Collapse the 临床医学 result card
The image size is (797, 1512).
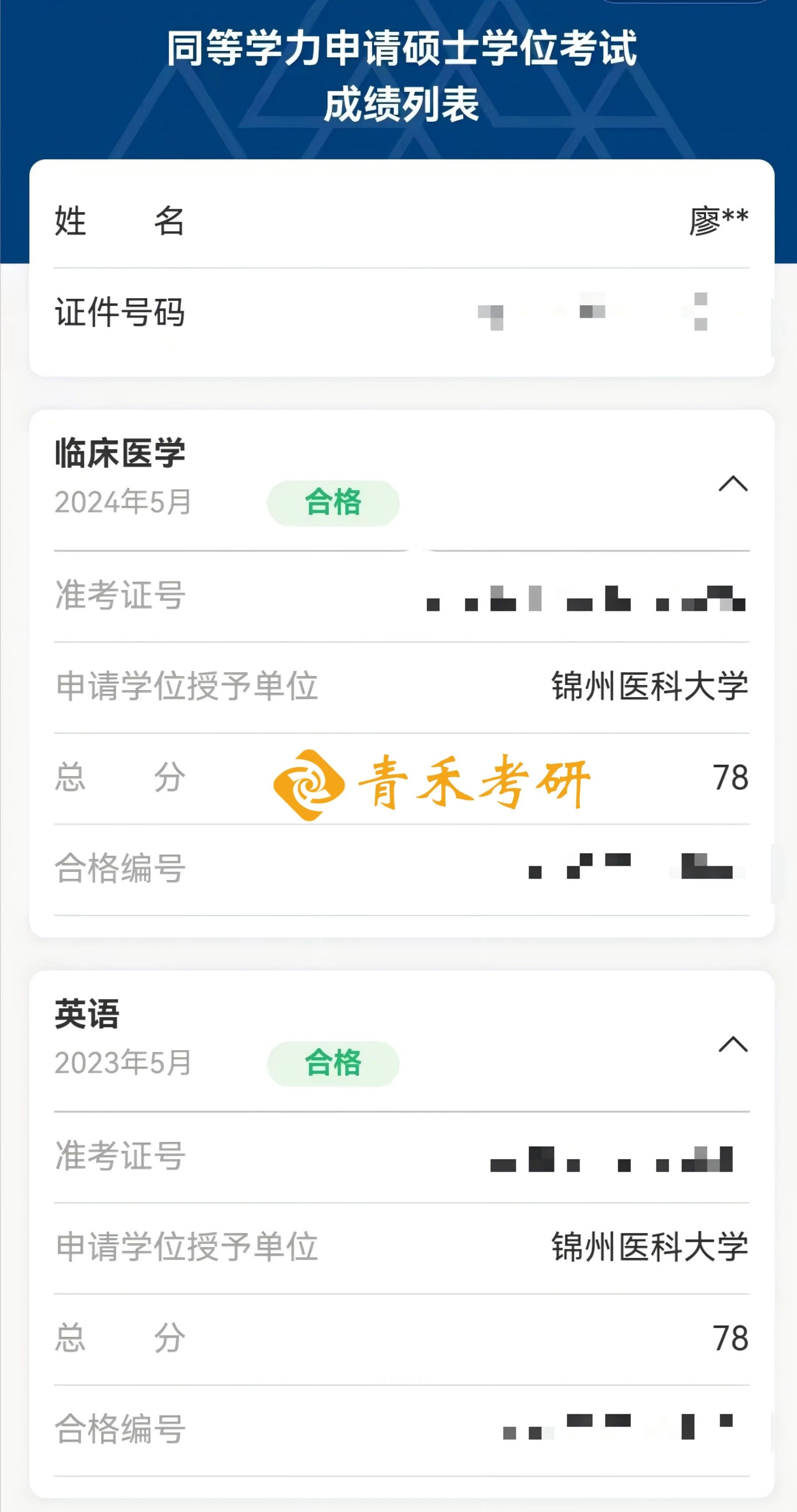pos(733,484)
